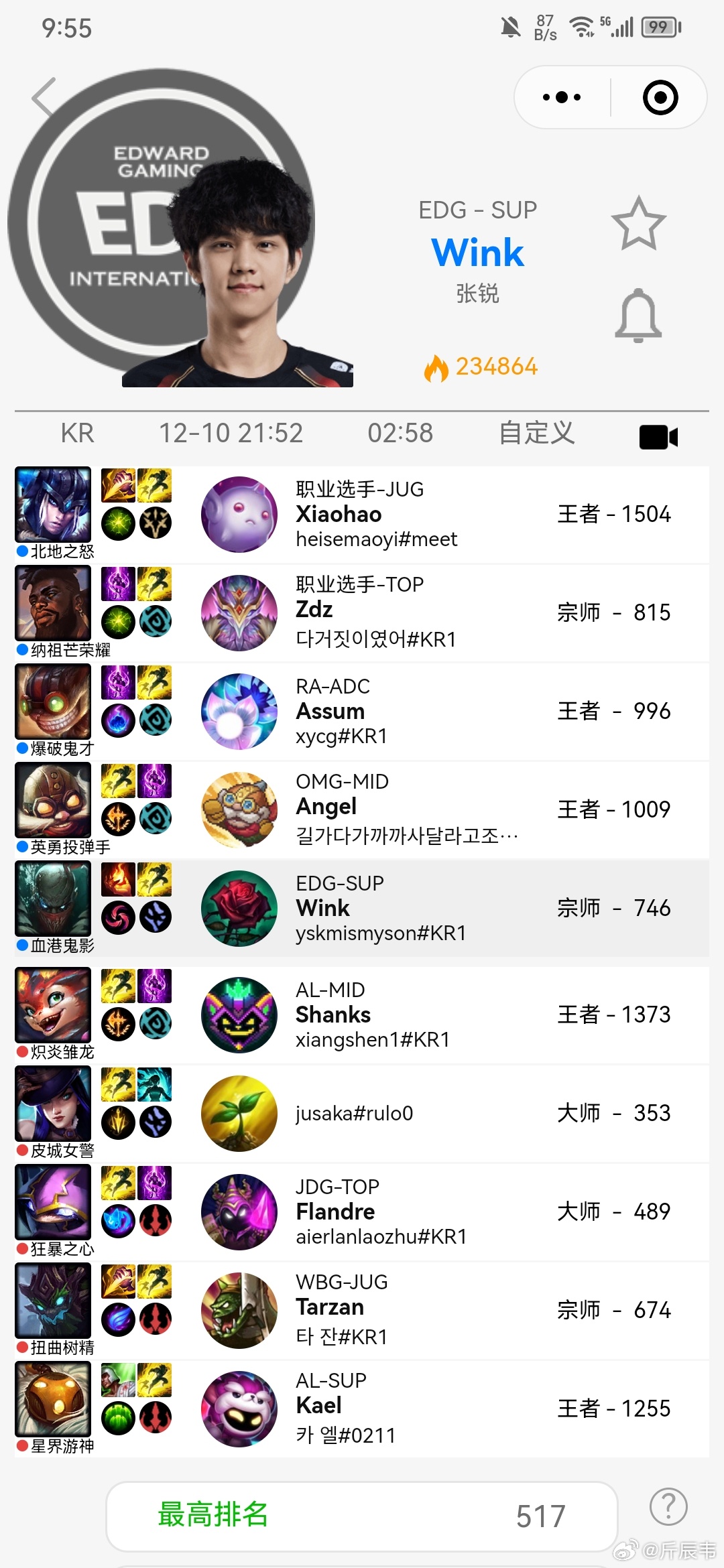
Task: Select the Sejuani champion portrait
Action: point(53,506)
